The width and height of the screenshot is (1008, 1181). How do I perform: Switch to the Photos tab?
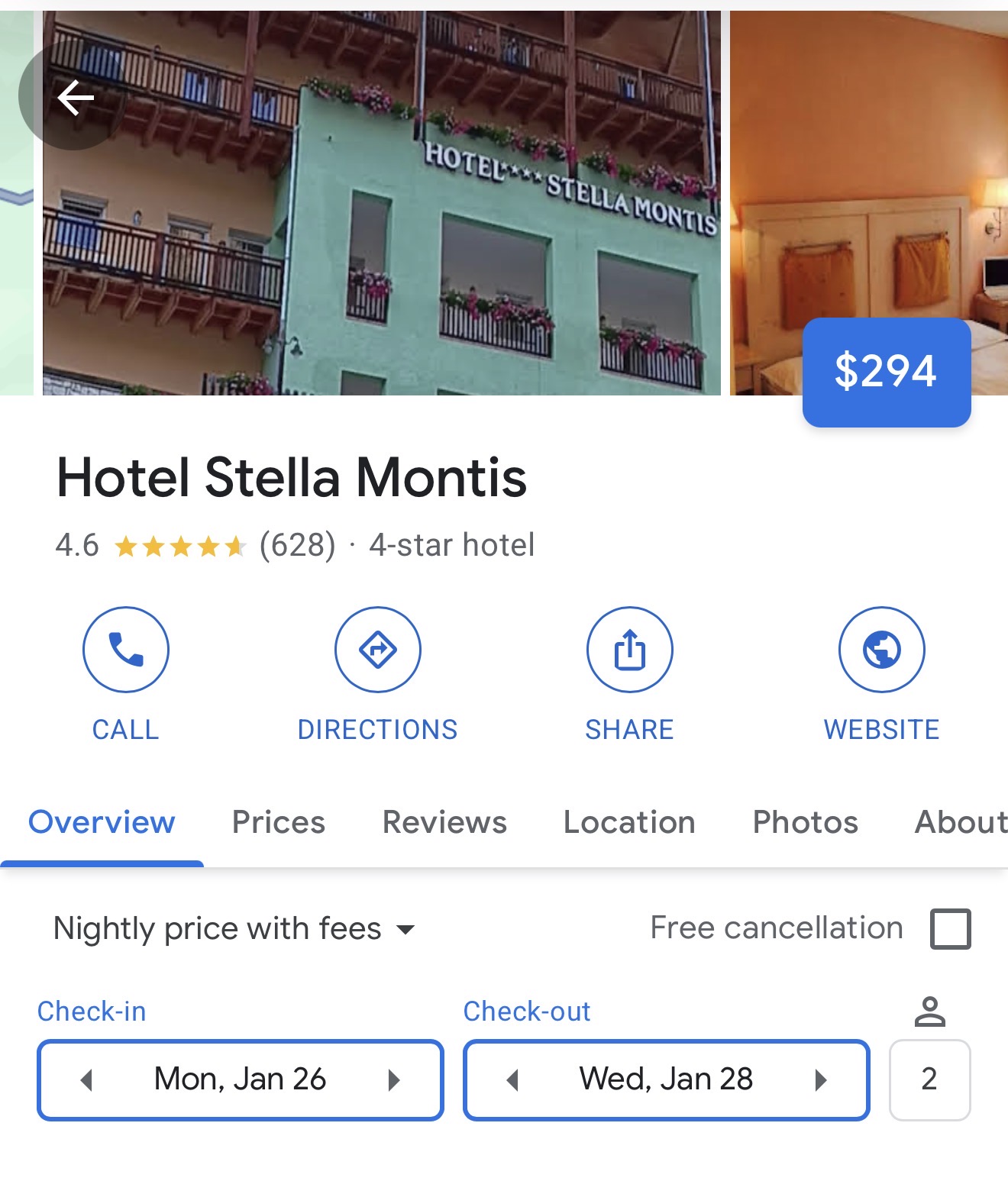click(x=806, y=822)
